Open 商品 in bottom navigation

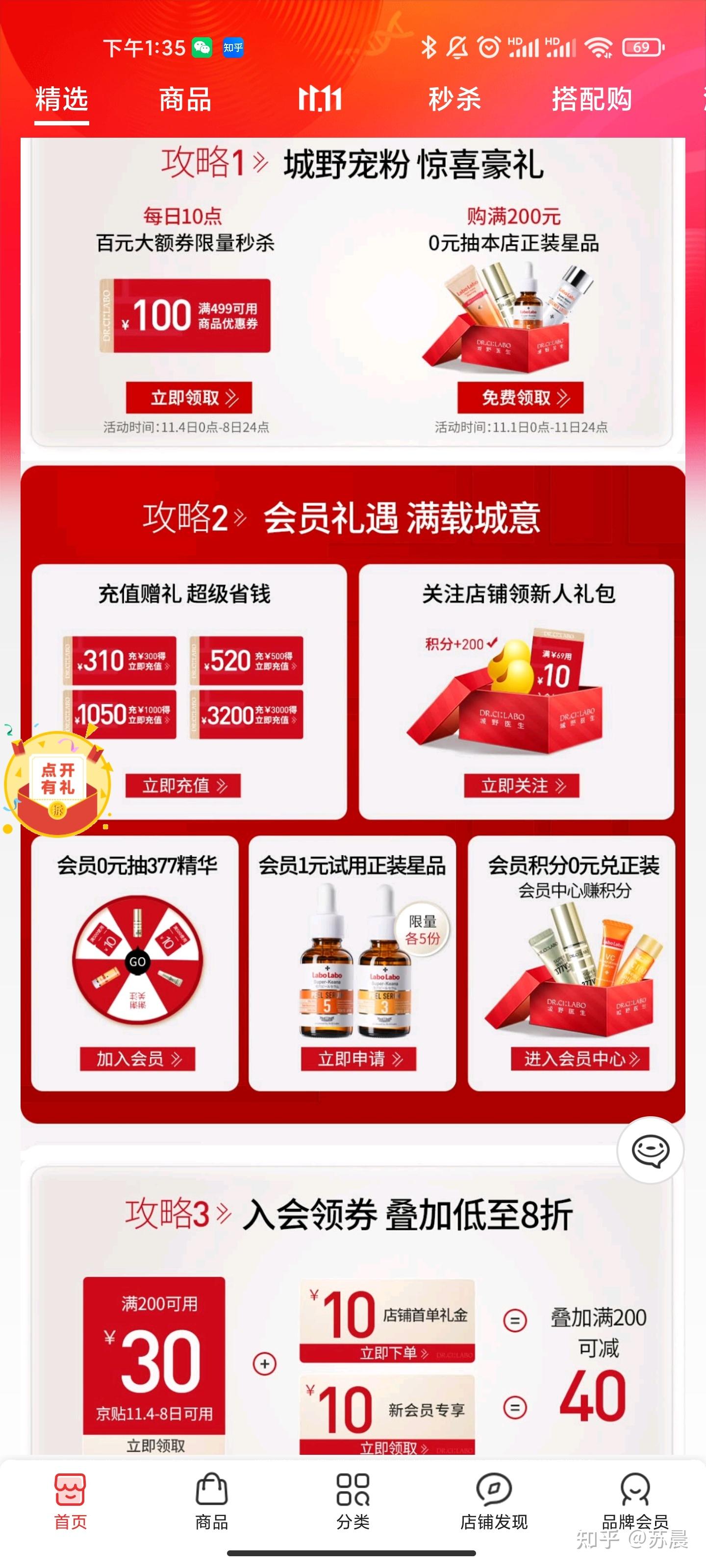pyautogui.click(x=211, y=1501)
